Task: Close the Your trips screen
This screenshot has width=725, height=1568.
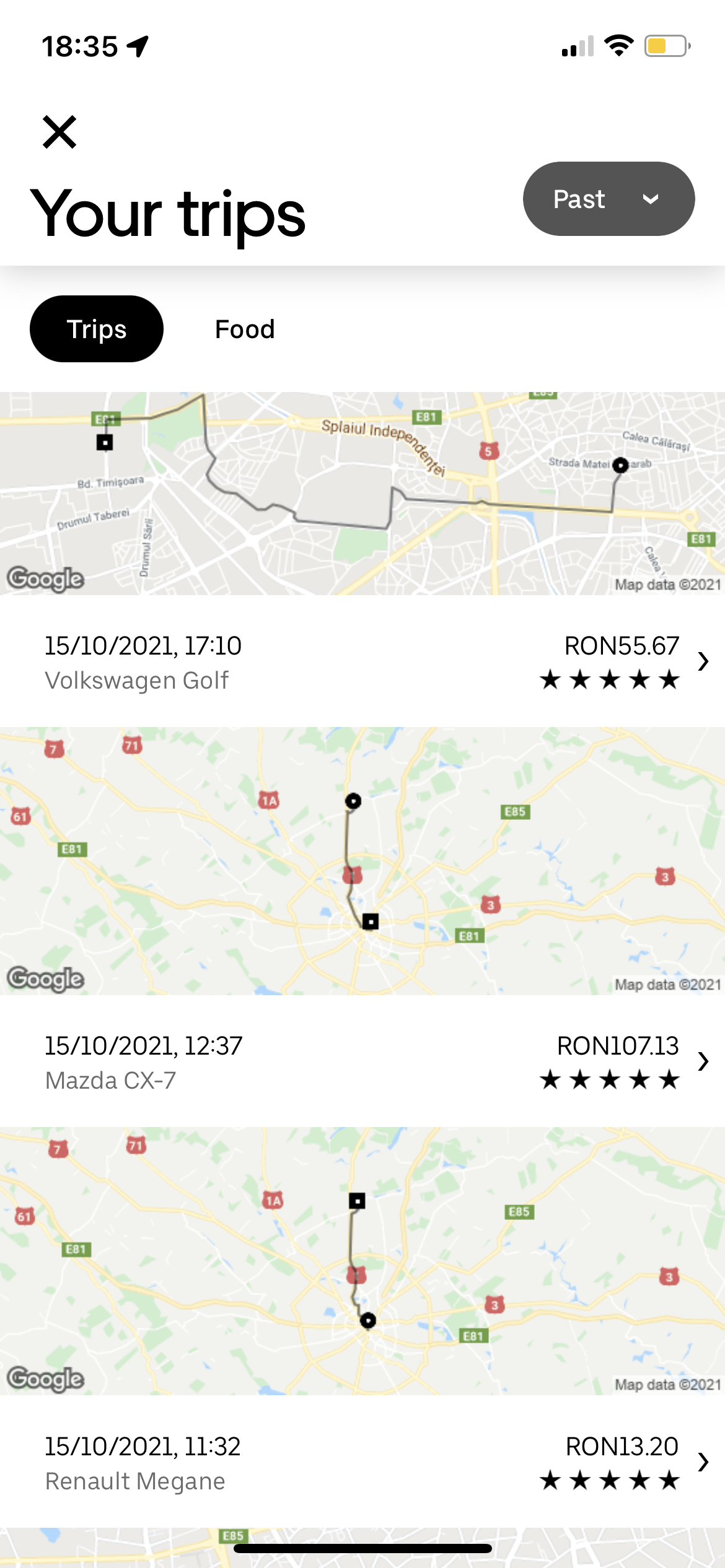Action: [59, 132]
